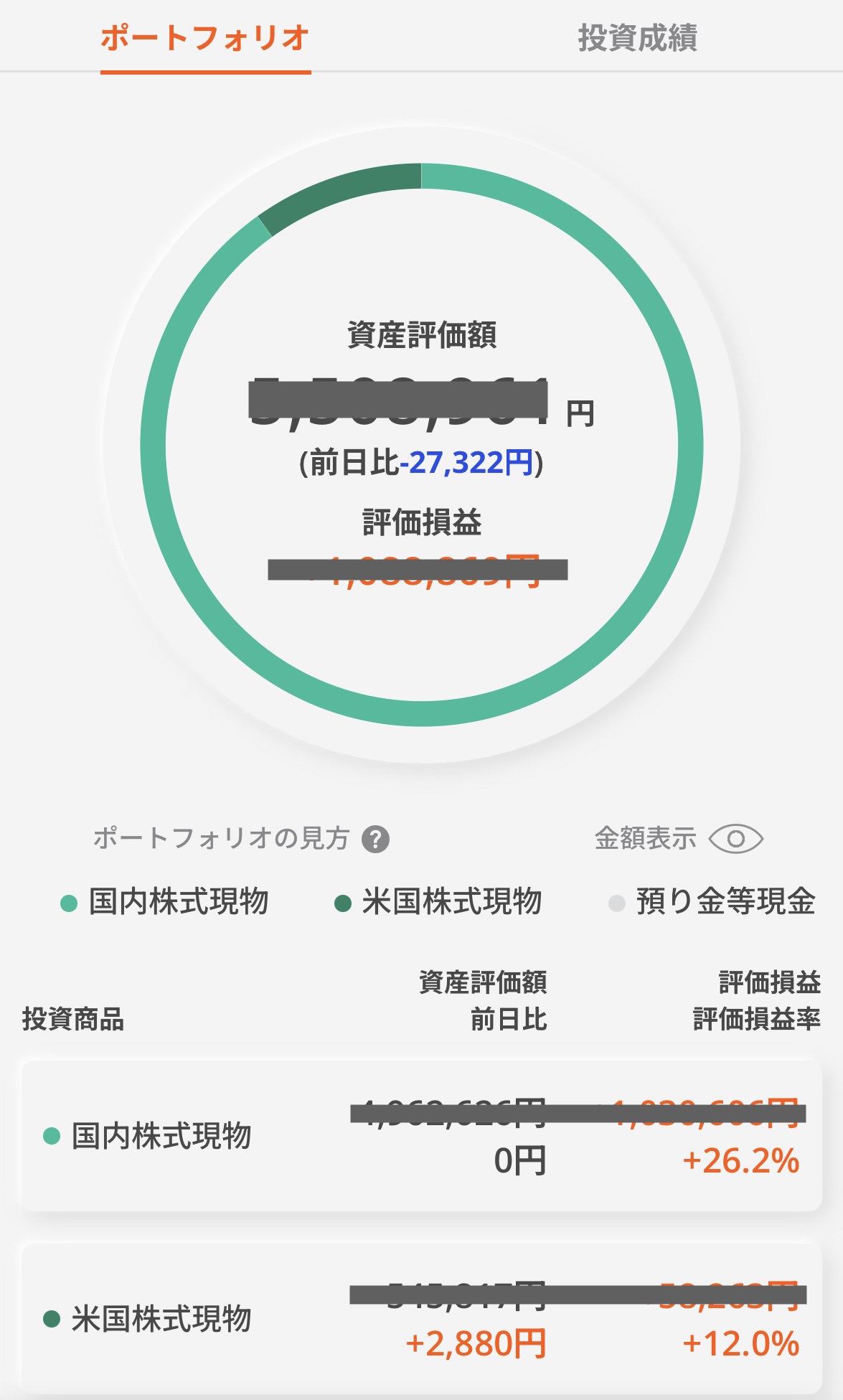Image resolution: width=843 pixels, height=1400 pixels.
Task: Open the 国内株式現物 holdings card
Action: [421, 1136]
